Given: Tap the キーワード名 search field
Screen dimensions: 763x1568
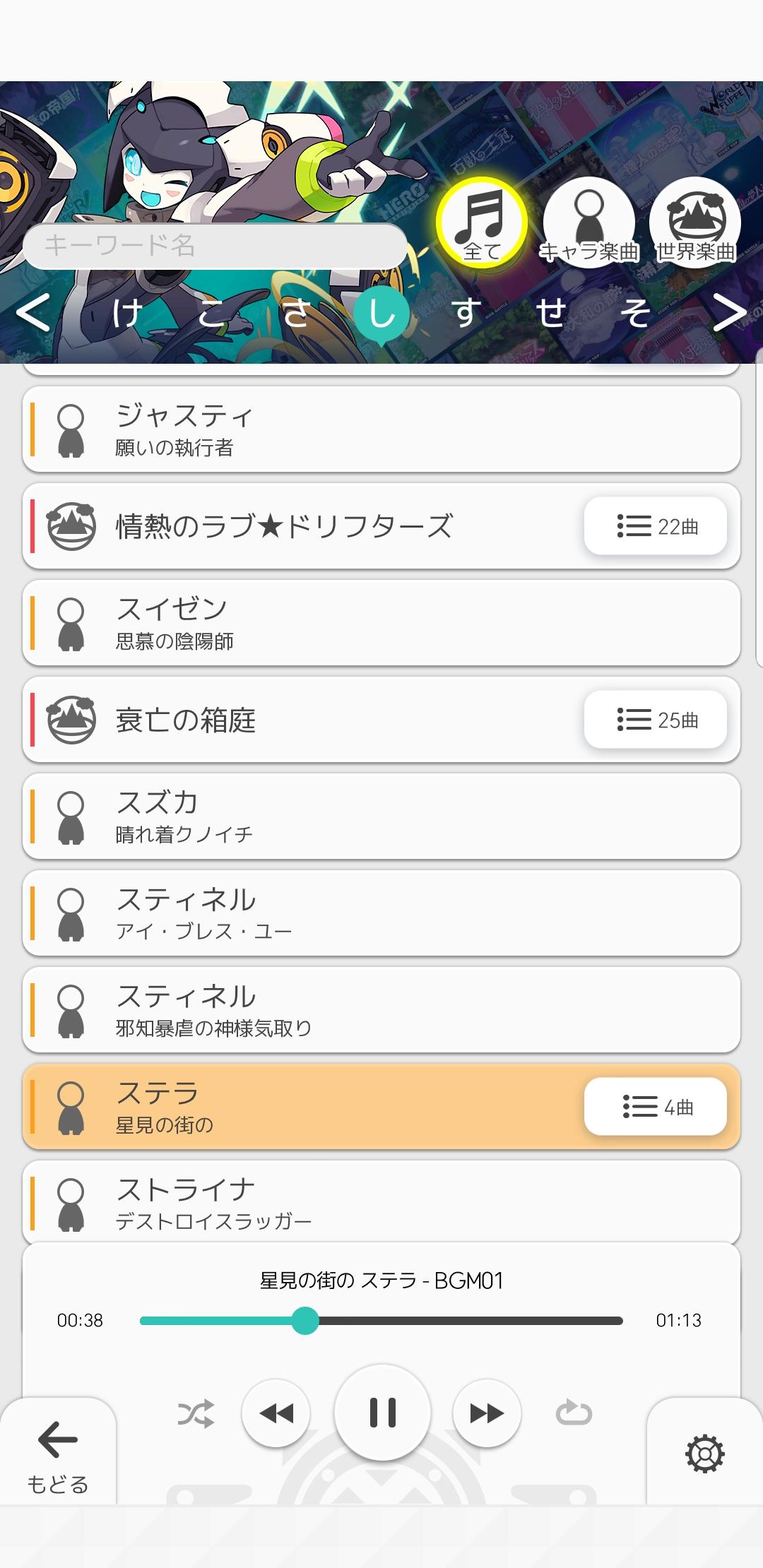Looking at the screenshot, I should point(215,246).
